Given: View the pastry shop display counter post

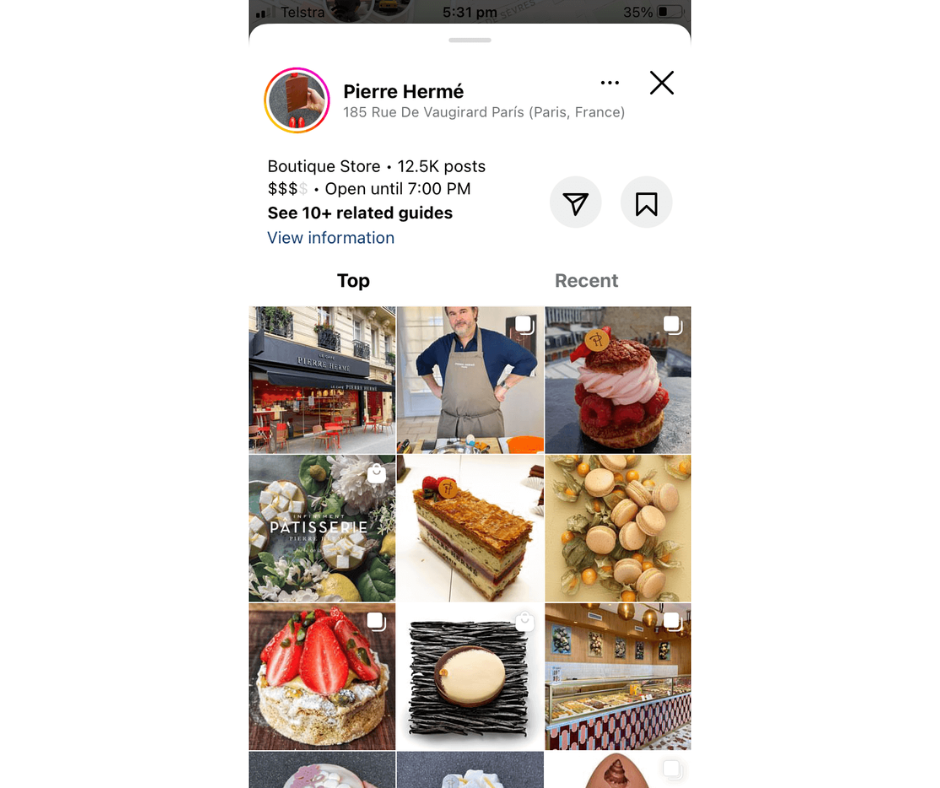Looking at the screenshot, I should coord(618,676).
